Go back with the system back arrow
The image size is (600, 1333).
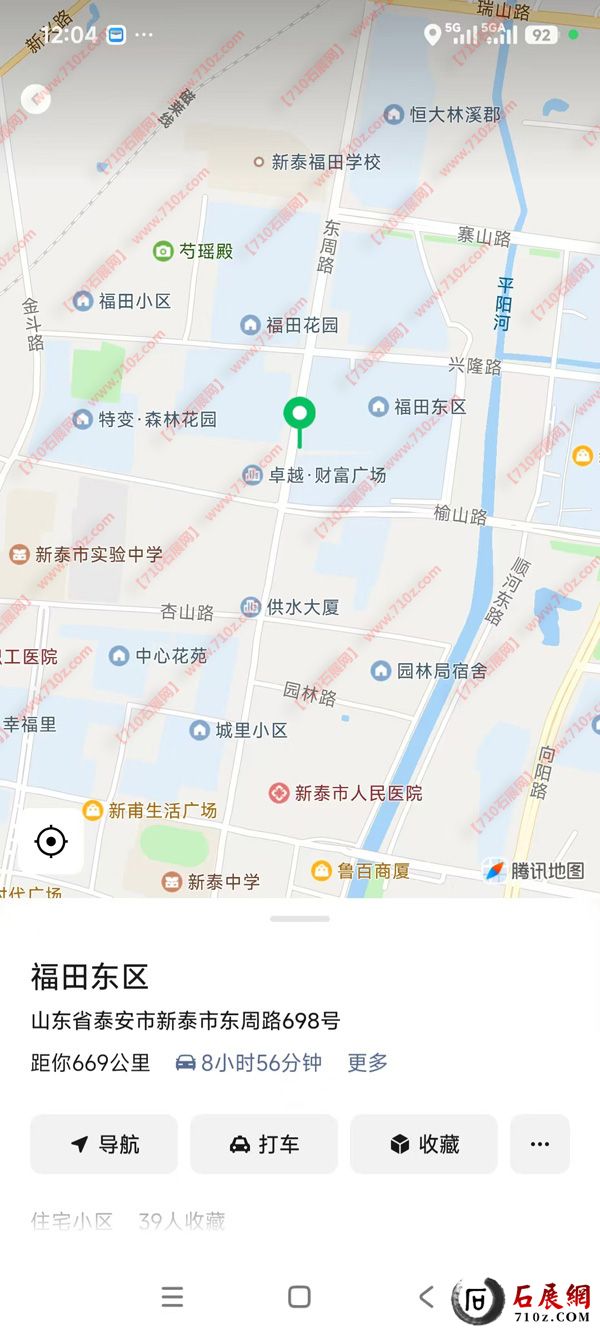[427, 1297]
